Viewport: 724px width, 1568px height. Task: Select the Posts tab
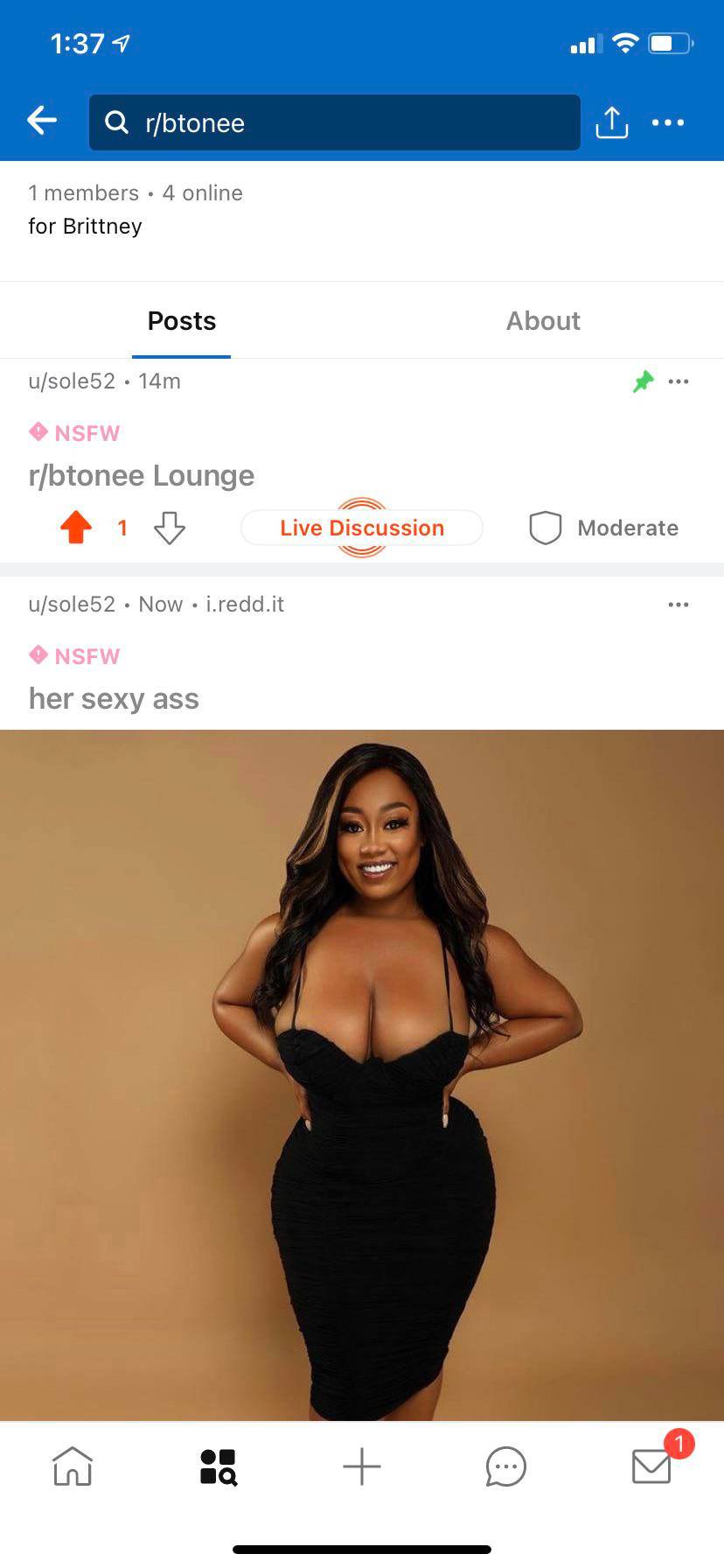tap(182, 321)
